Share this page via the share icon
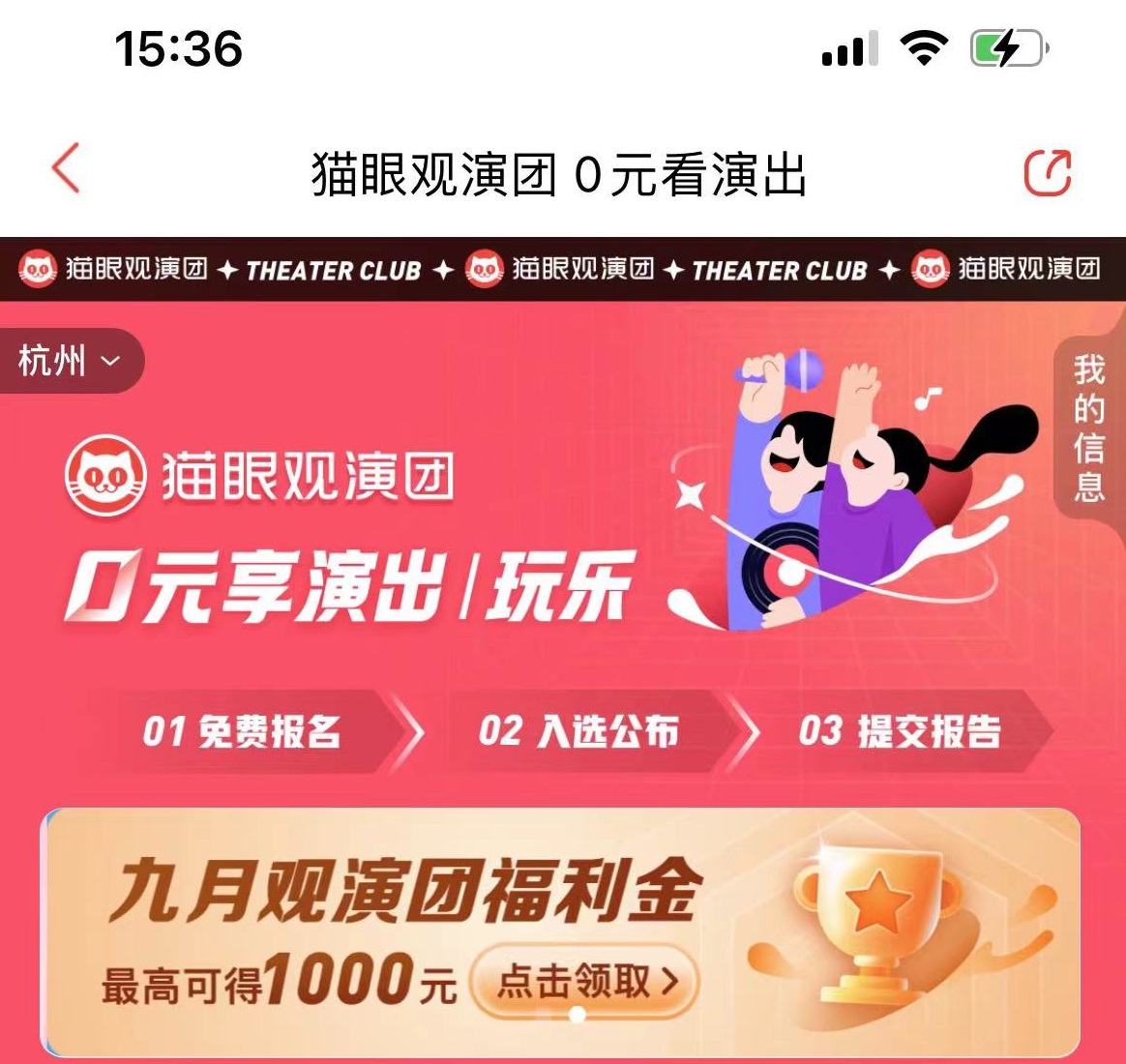 pos(1047,173)
